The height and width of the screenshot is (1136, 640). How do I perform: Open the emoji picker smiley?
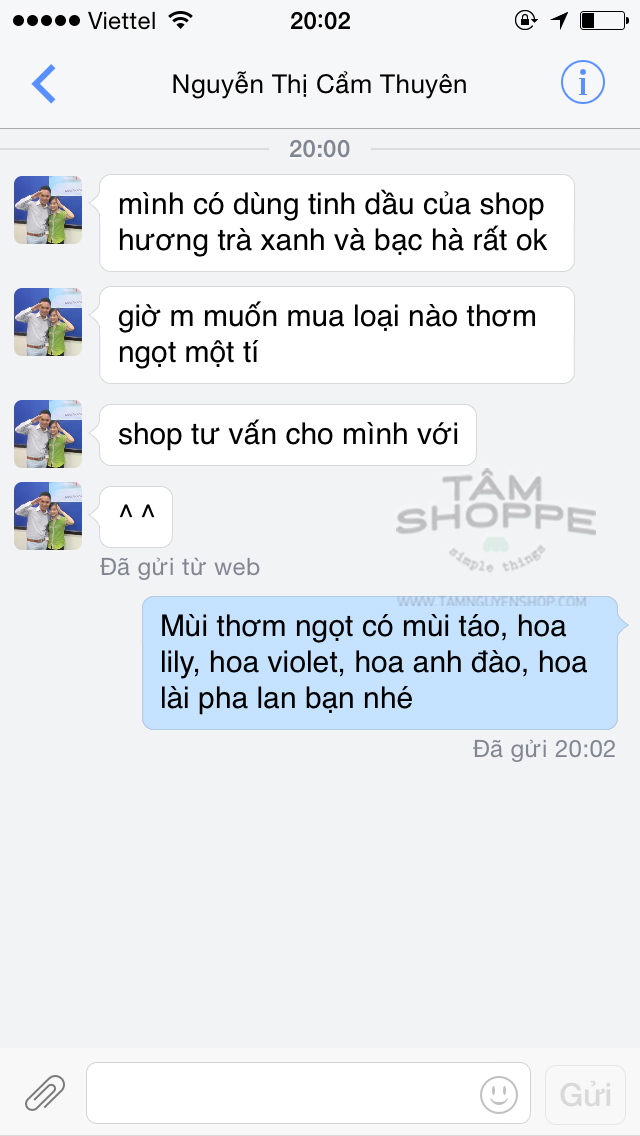click(499, 1094)
